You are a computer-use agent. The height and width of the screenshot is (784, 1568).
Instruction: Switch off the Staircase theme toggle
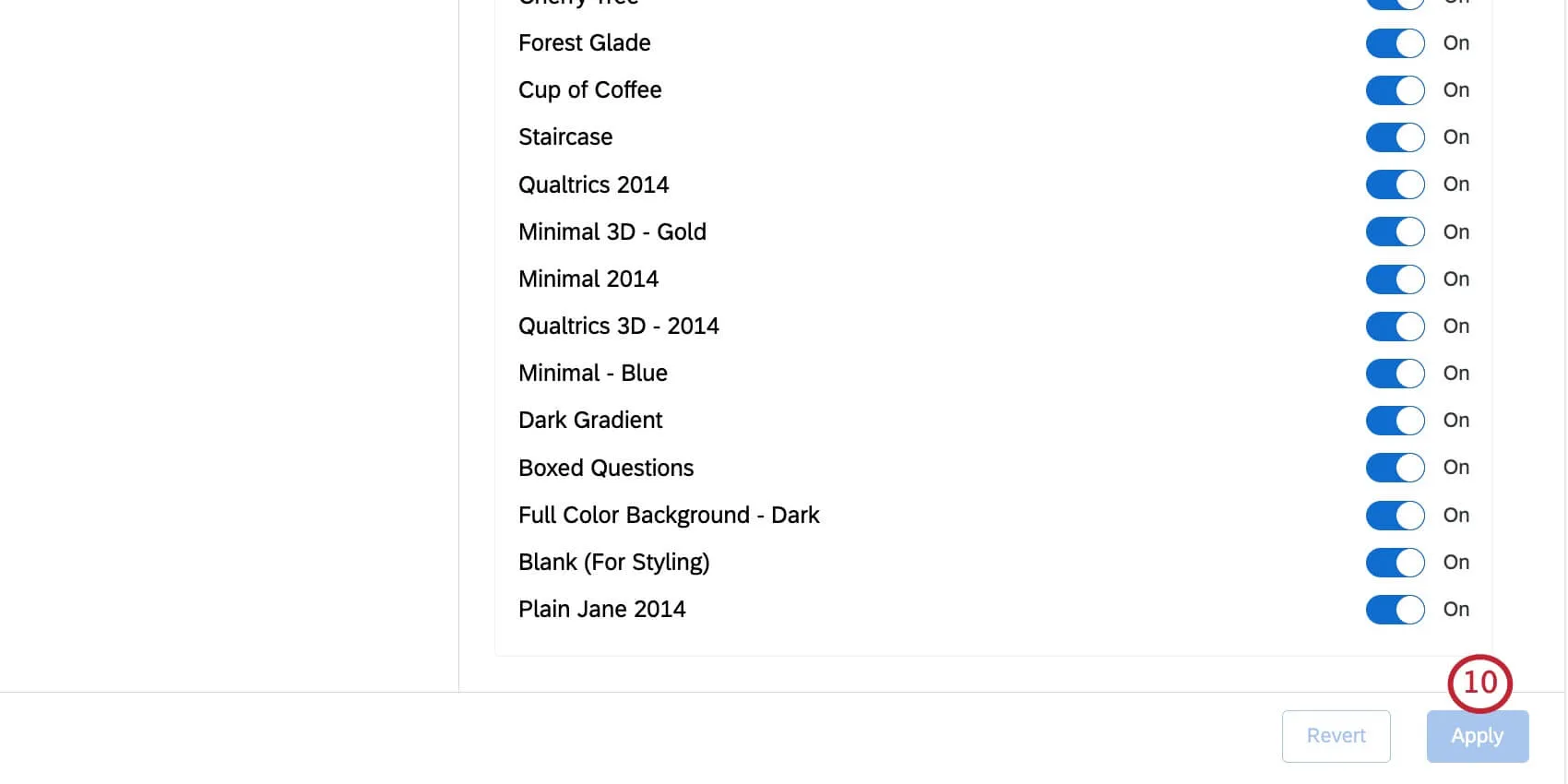(x=1395, y=137)
